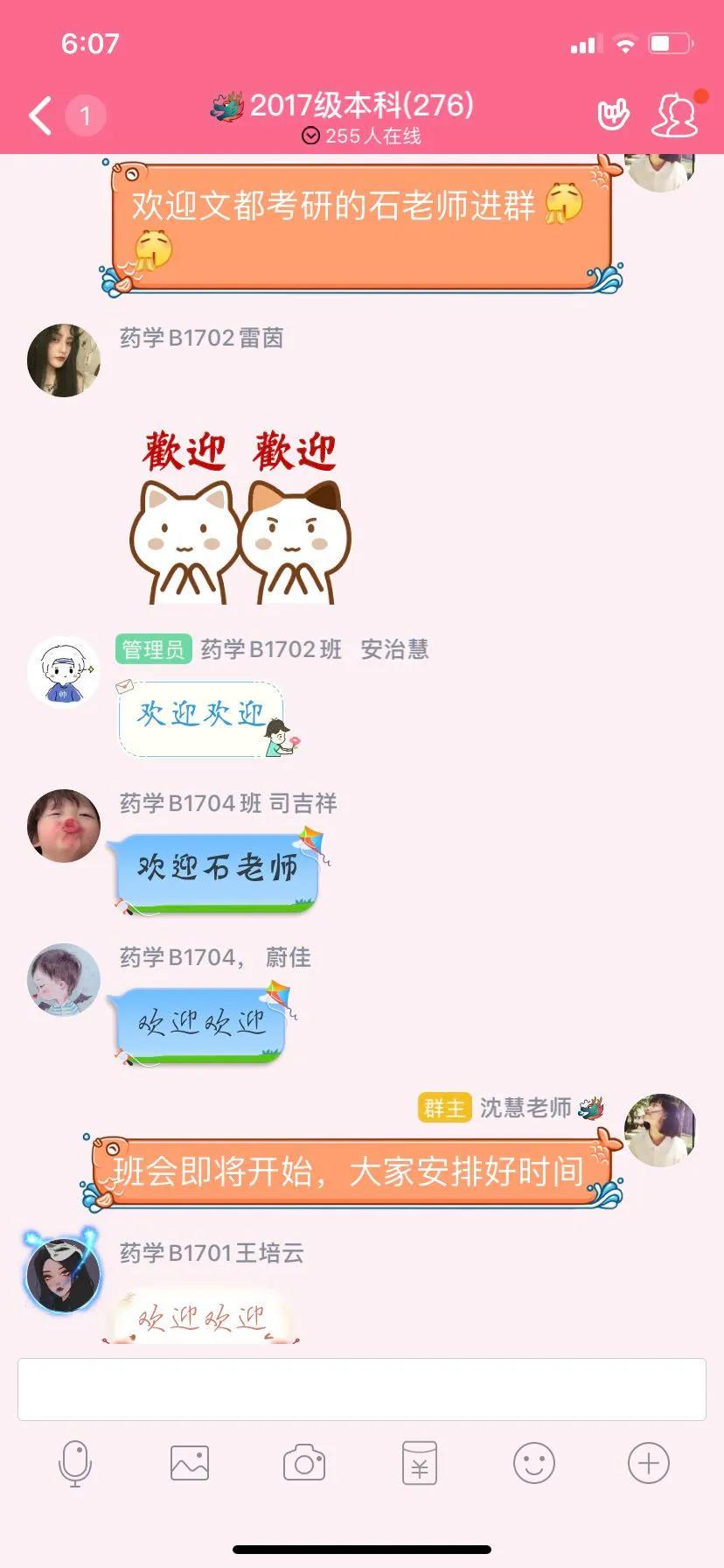Open the emoji picker
The height and width of the screenshot is (1568, 724).
534,1463
